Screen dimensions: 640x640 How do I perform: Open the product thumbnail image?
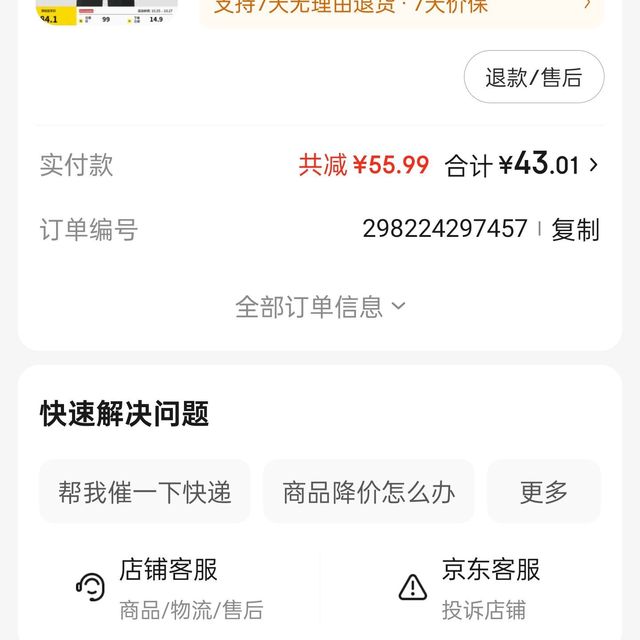click(x=107, y=10)
